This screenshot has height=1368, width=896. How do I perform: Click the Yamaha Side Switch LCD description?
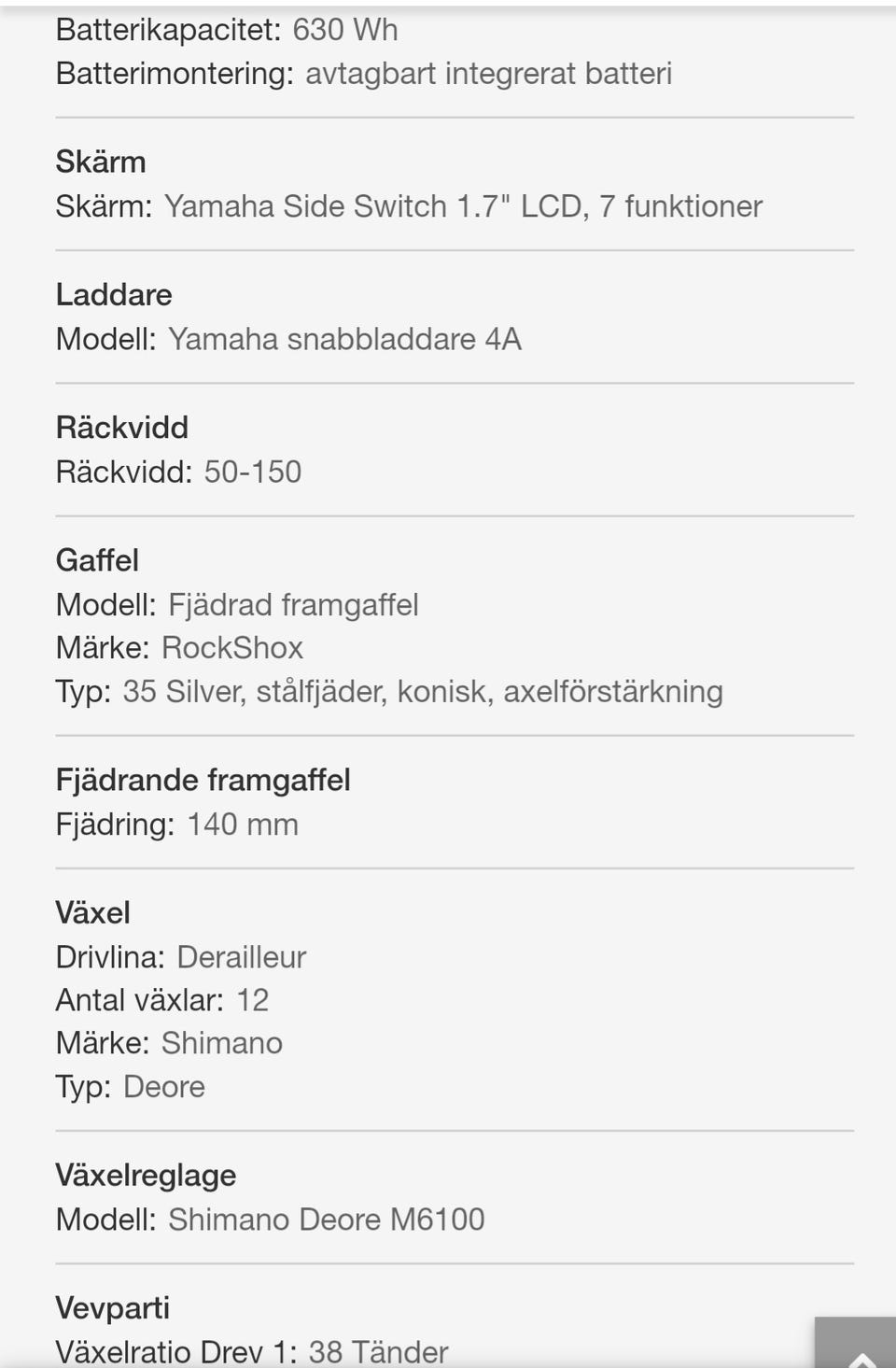[464, 205]
